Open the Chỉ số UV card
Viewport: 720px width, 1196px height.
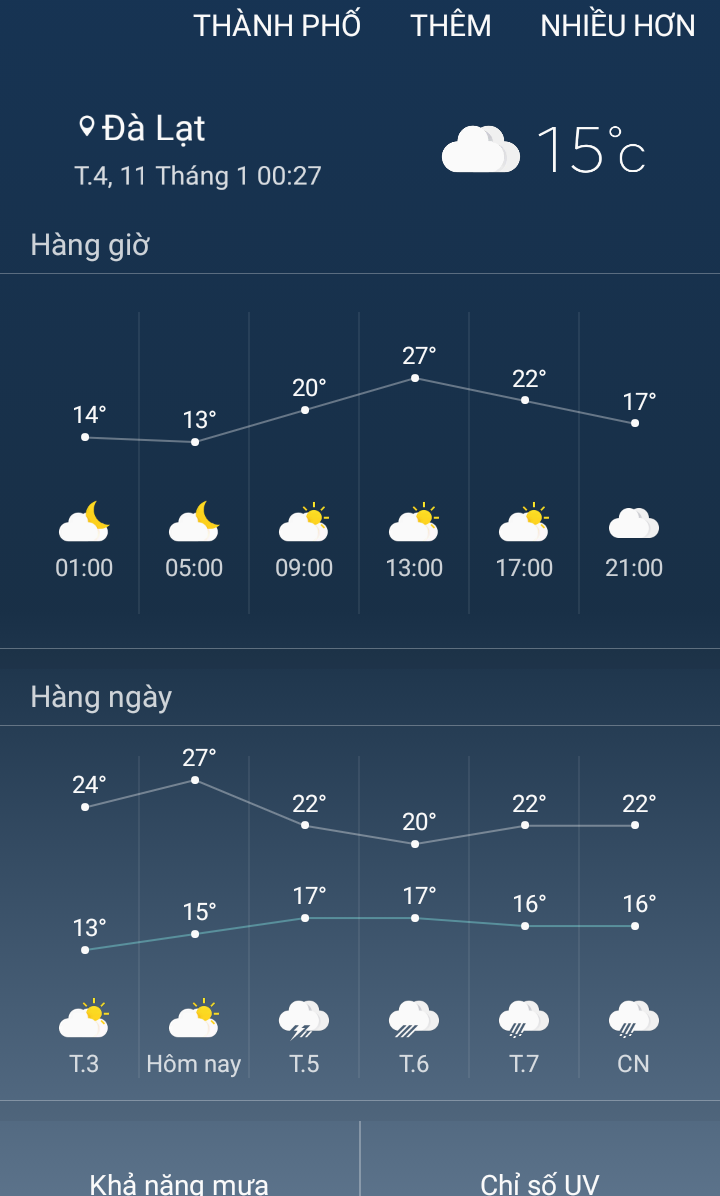click(540, 1170)
